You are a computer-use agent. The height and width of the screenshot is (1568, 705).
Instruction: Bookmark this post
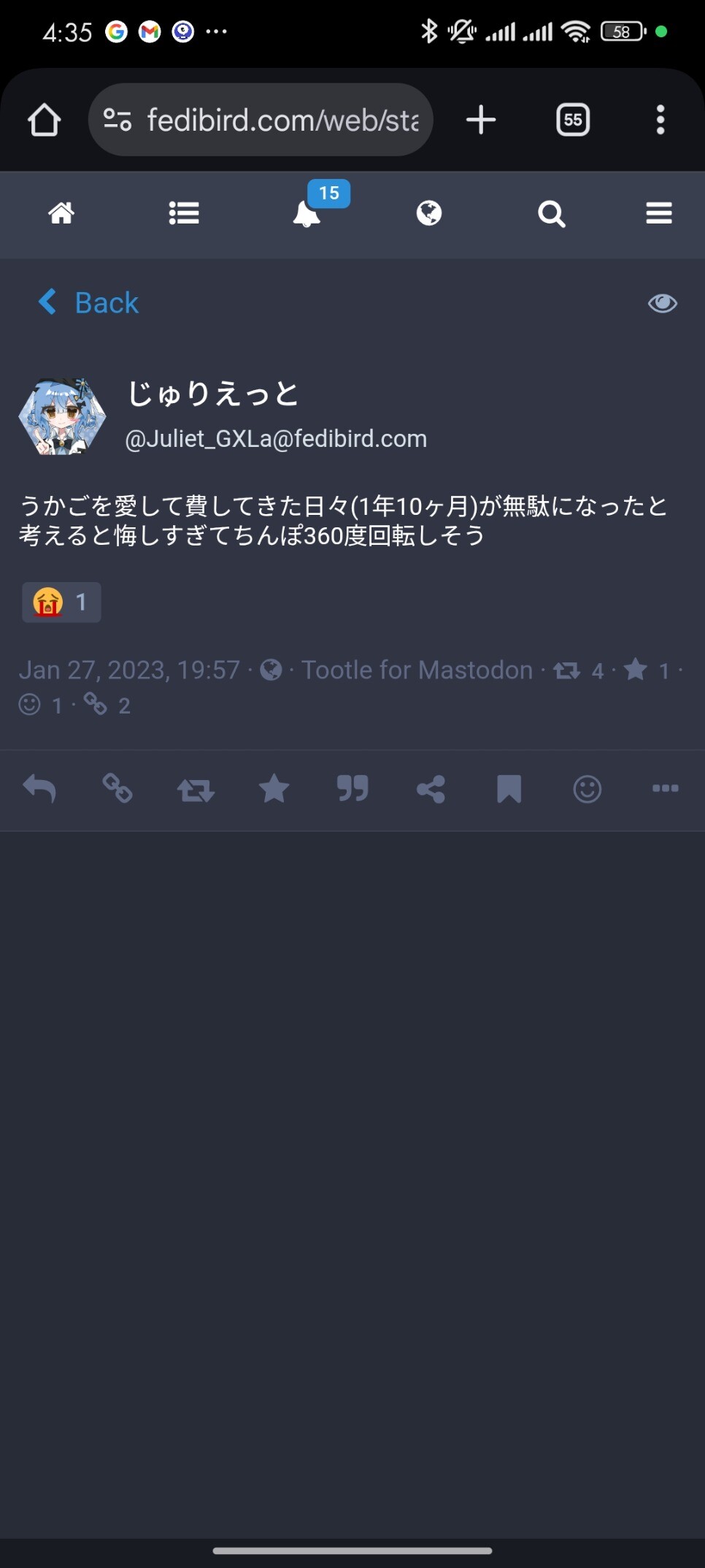click(x=509, y=789)
